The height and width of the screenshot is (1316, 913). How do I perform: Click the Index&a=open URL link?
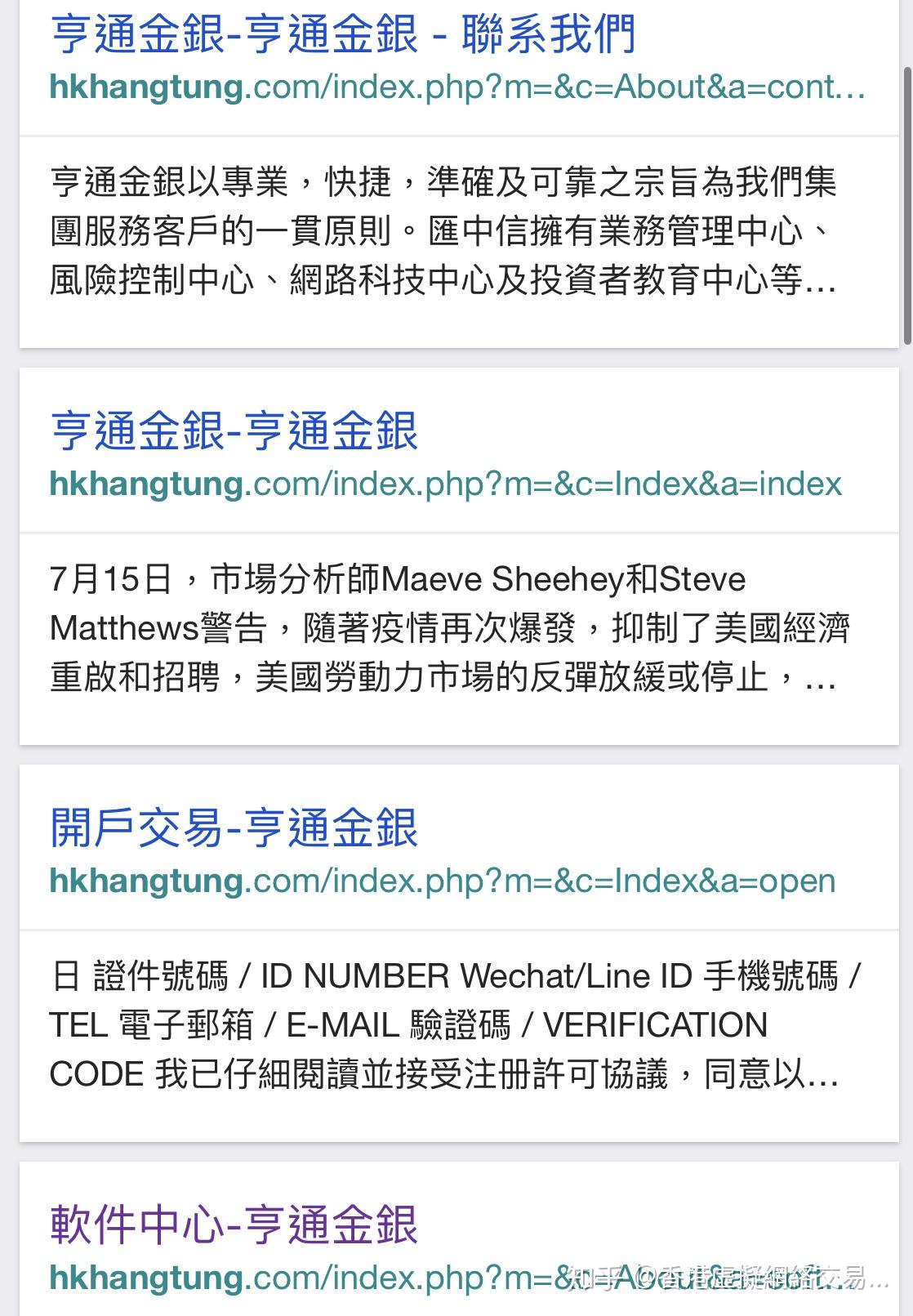coord(443,881)
